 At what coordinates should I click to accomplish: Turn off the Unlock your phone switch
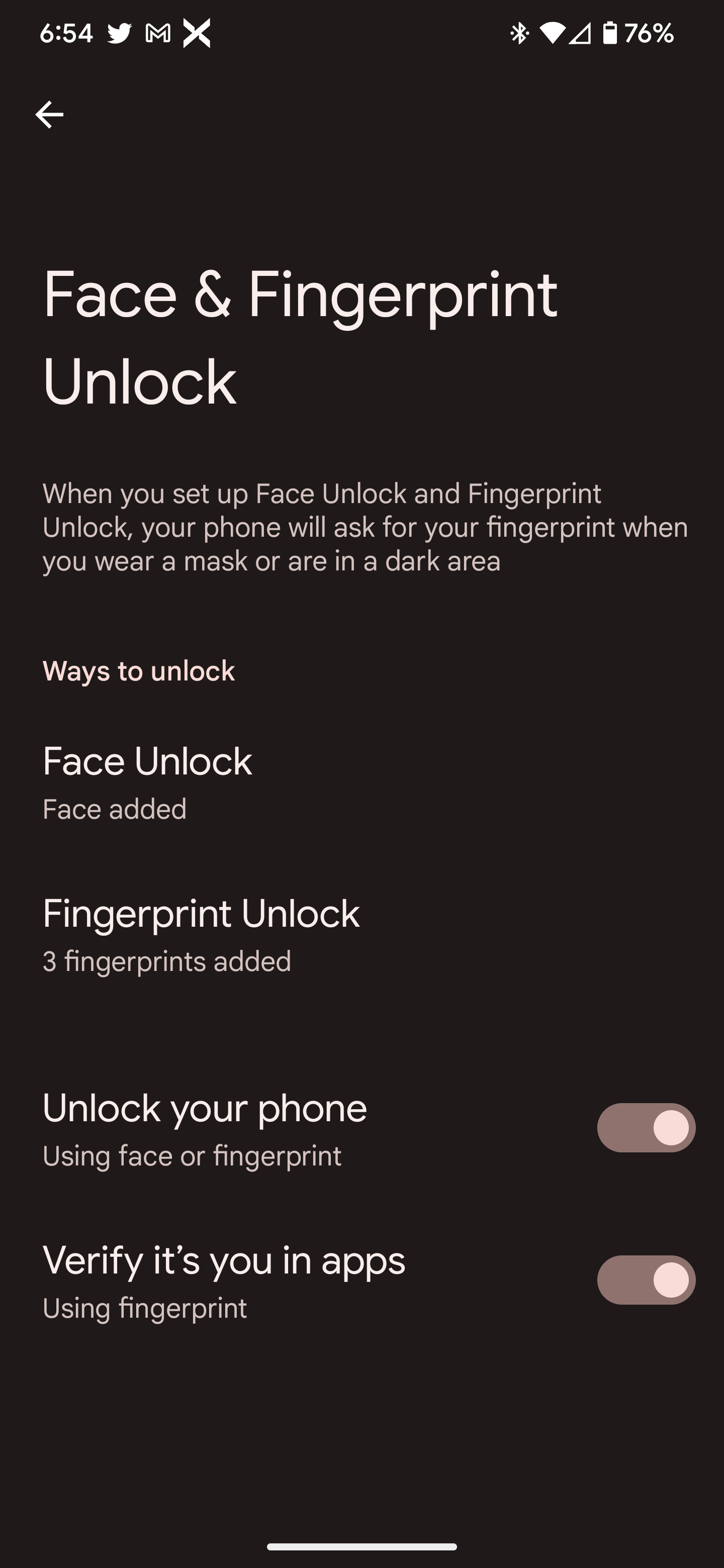[x=646, y=1127]
